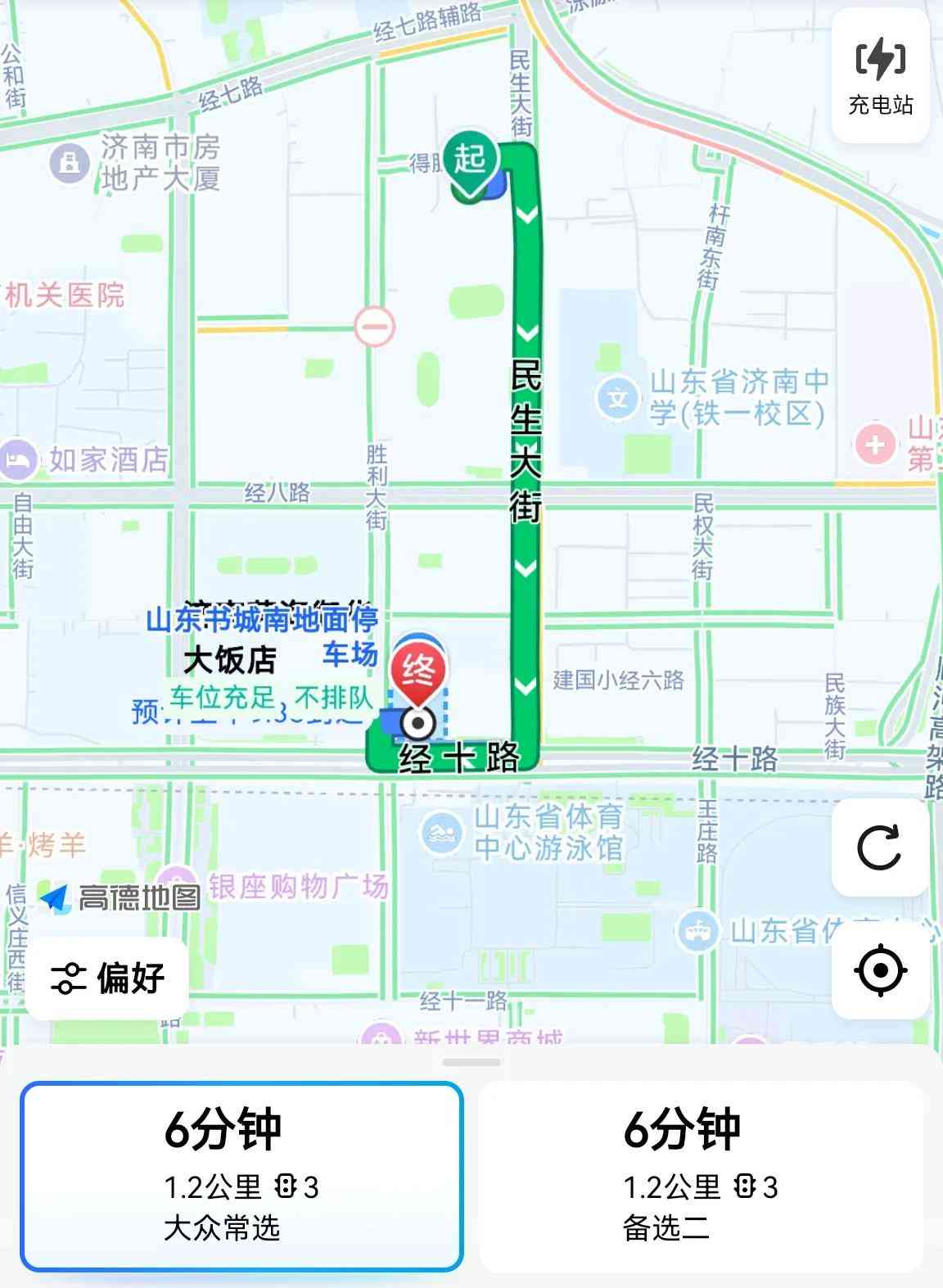Tap the 起 start point marker
The height and width of the screenshot is (1288, 943).
point(470,161)
